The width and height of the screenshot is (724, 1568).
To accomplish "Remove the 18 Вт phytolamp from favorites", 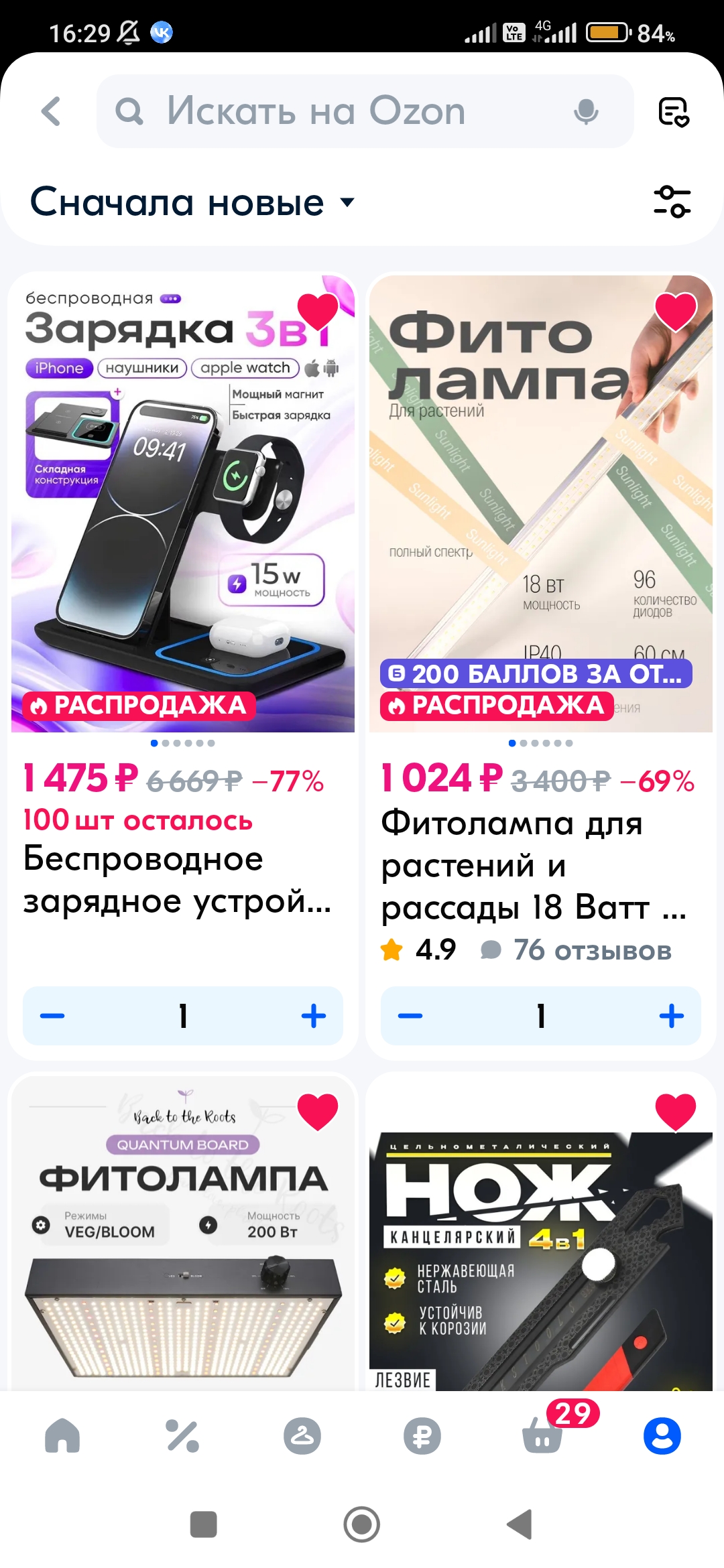I will 676,312.
